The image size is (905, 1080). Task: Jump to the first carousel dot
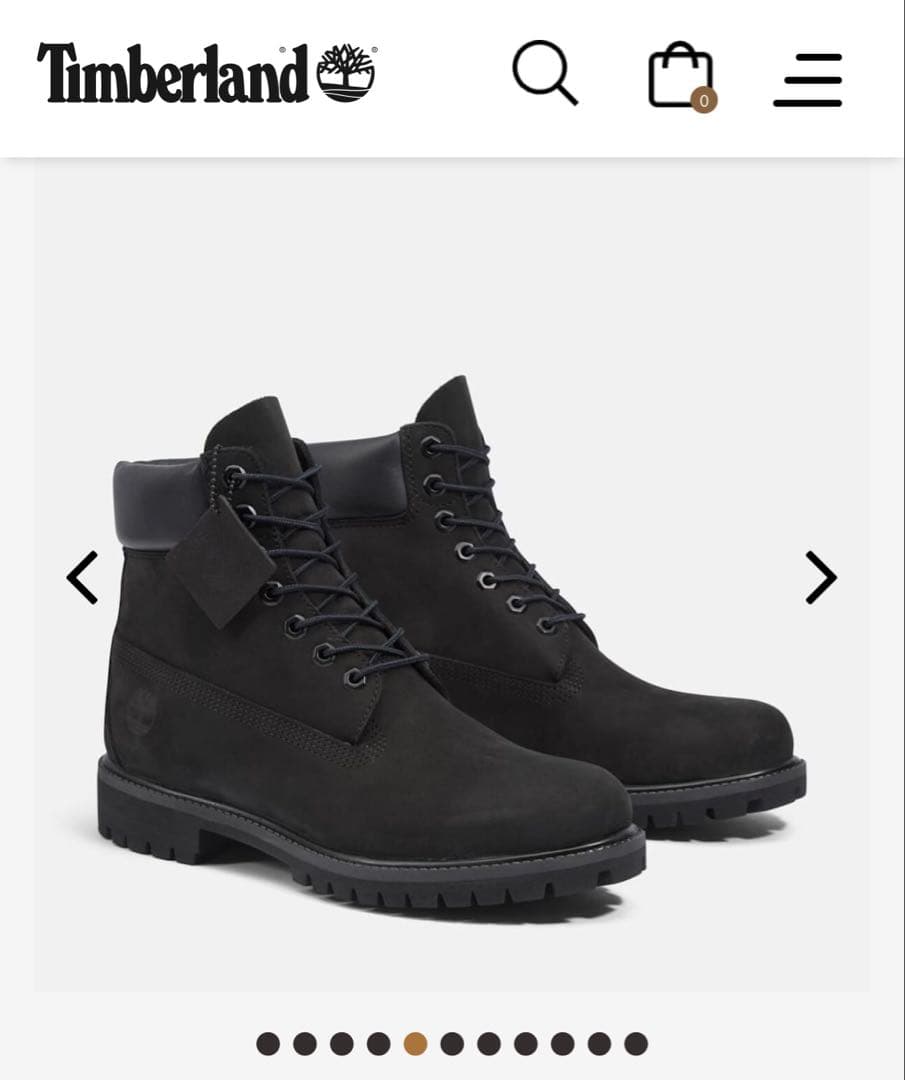268,1044
